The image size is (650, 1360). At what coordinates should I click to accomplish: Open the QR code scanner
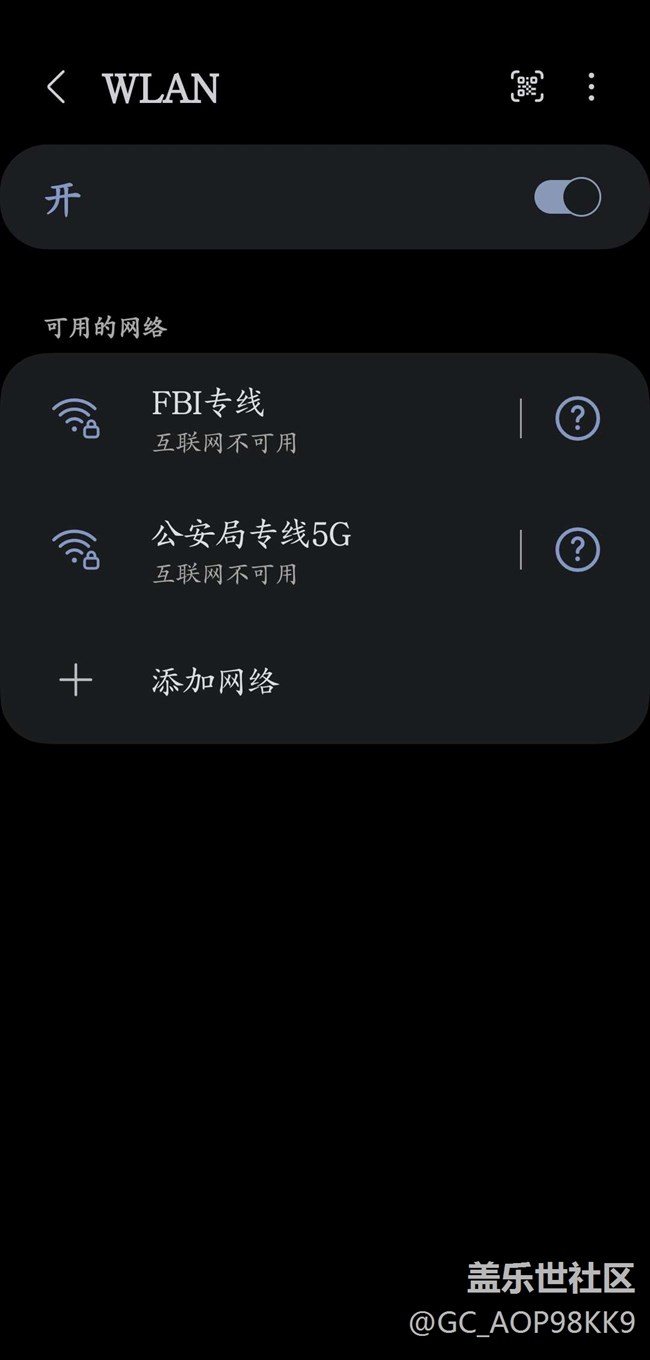(527, 87)
